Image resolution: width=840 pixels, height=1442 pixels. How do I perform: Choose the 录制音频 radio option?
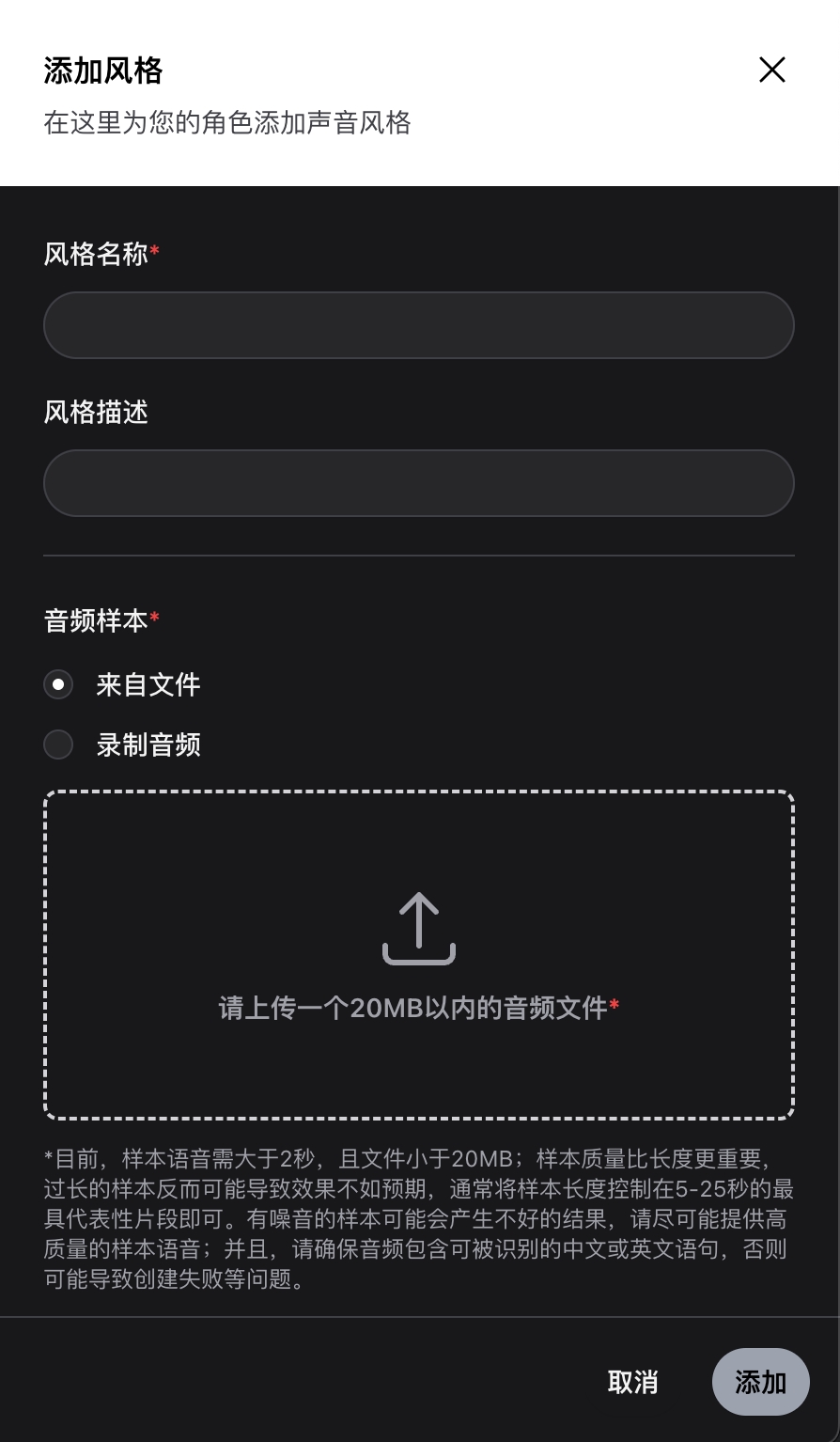(x=58, y=745)
